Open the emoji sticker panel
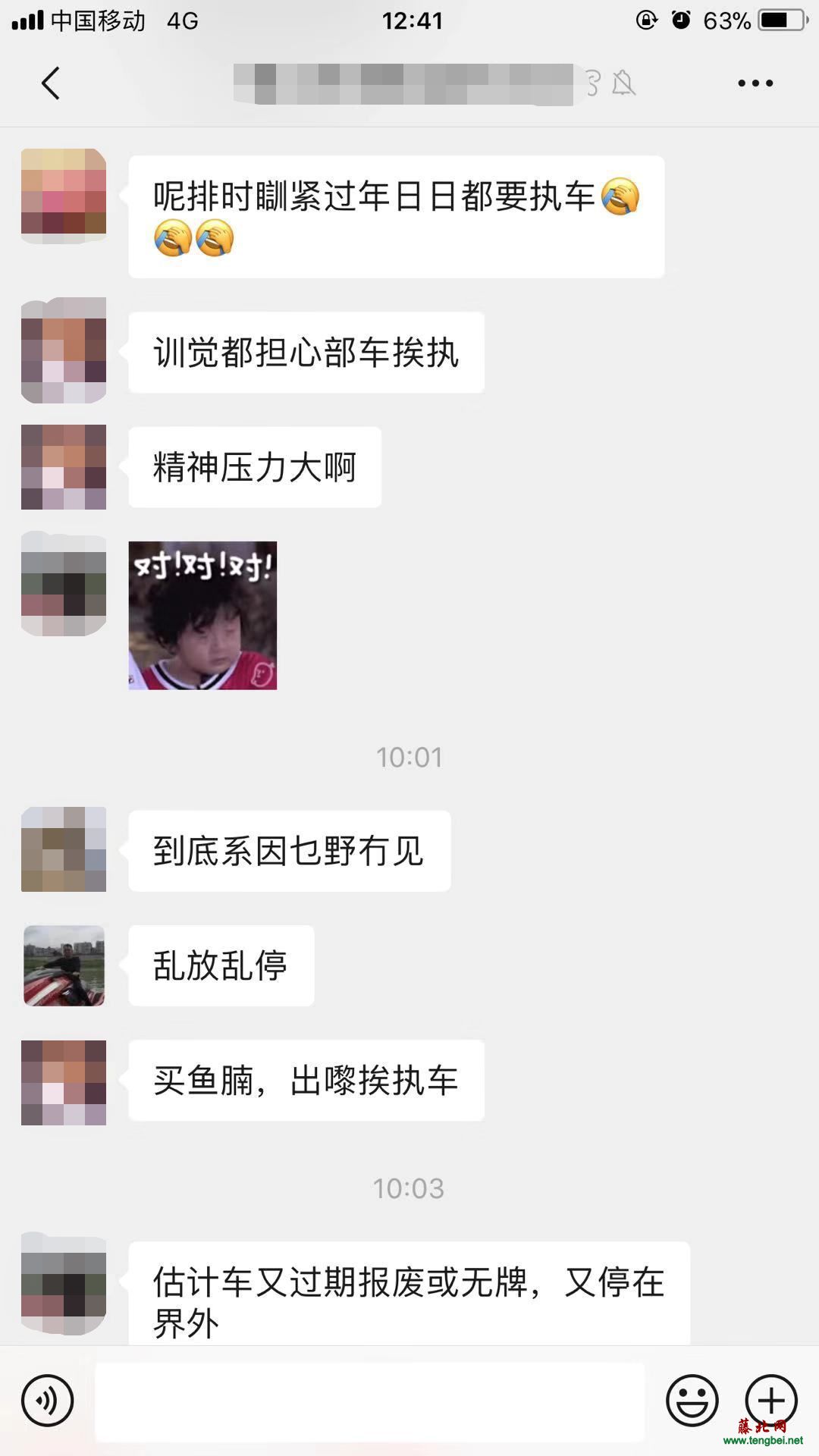This screenshot has height=1456, width=819. point(692,1401)
